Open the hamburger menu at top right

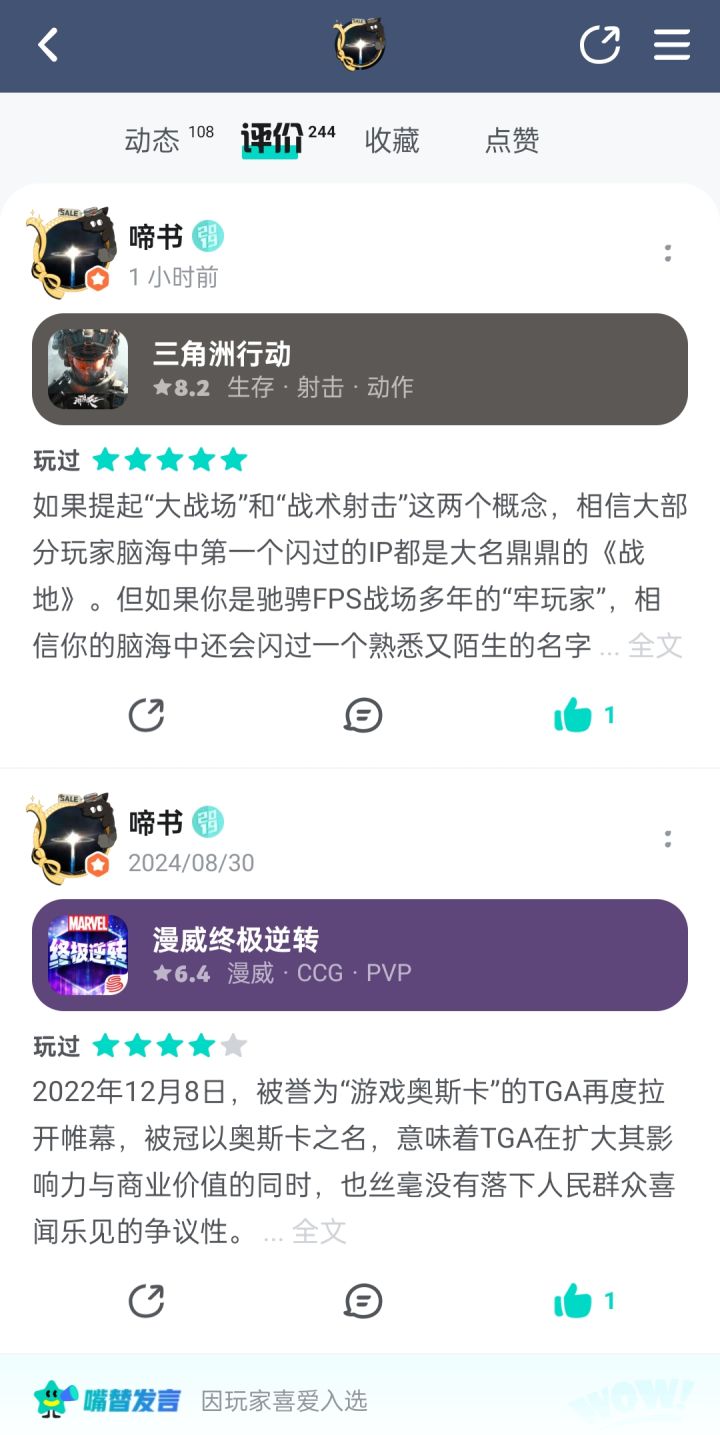tap(671, 45)
